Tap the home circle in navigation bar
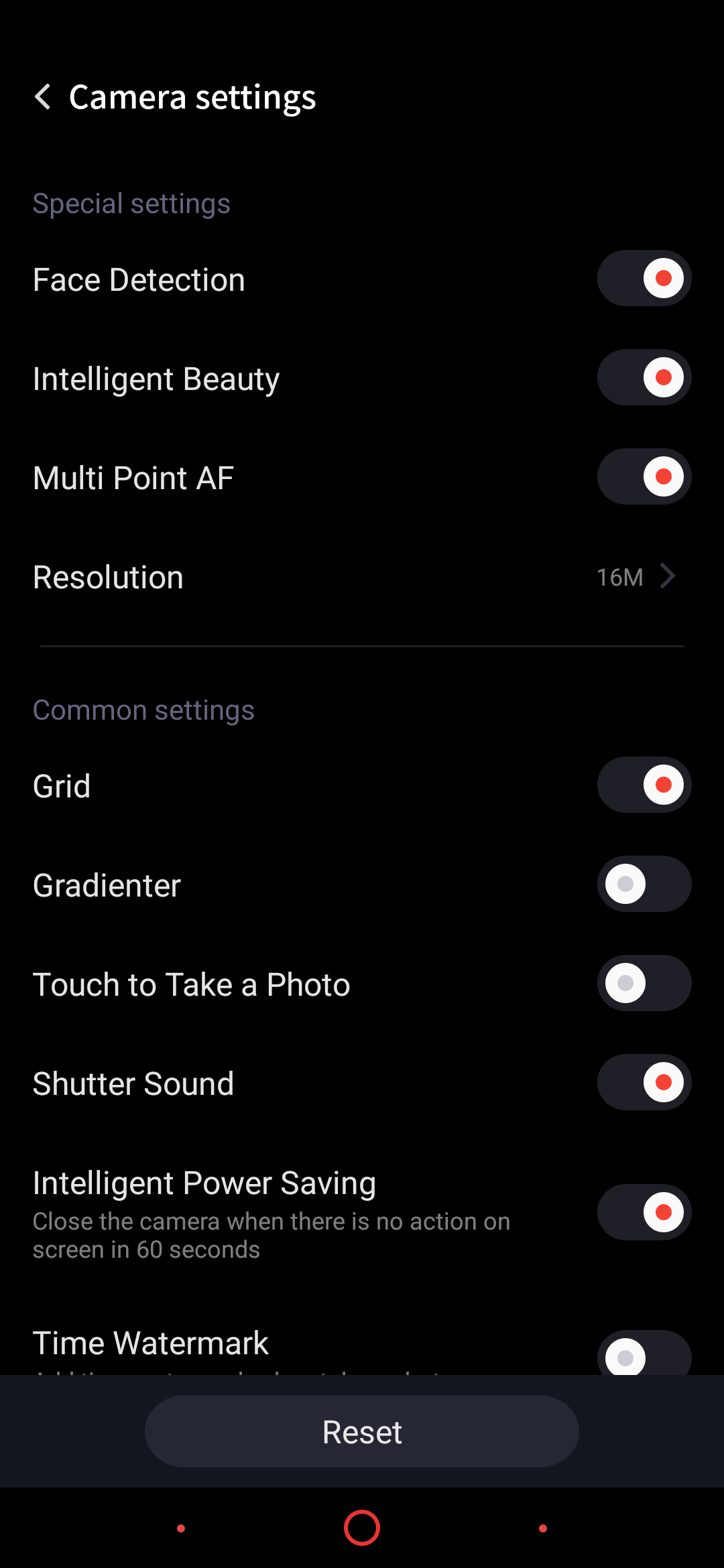This screenshot has height=1568, width=724. point(362,1528)
